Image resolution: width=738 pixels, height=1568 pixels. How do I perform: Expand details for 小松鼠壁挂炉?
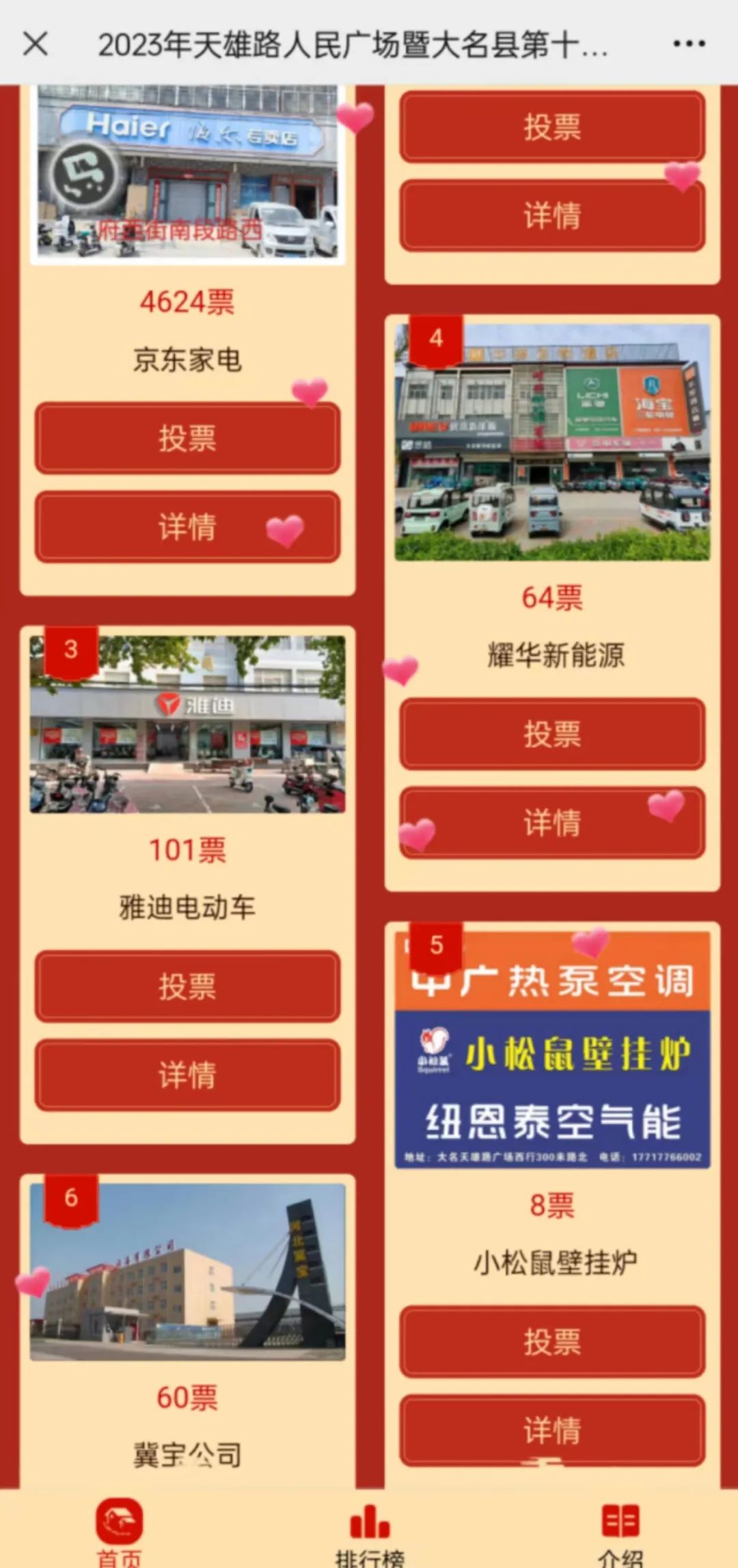point(551,1433)
